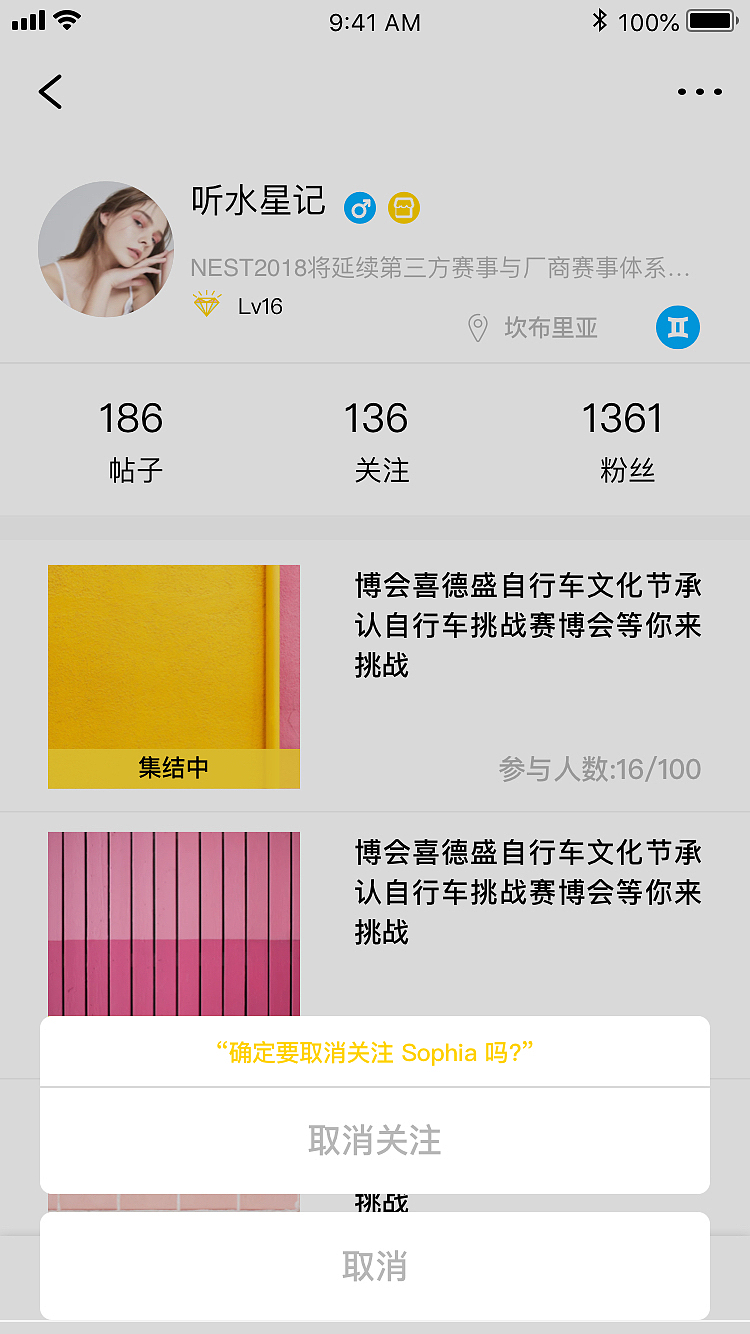The image size is (750, 1334).
Task: Tap the location pin icon
Action: click(x=477, y=327)
